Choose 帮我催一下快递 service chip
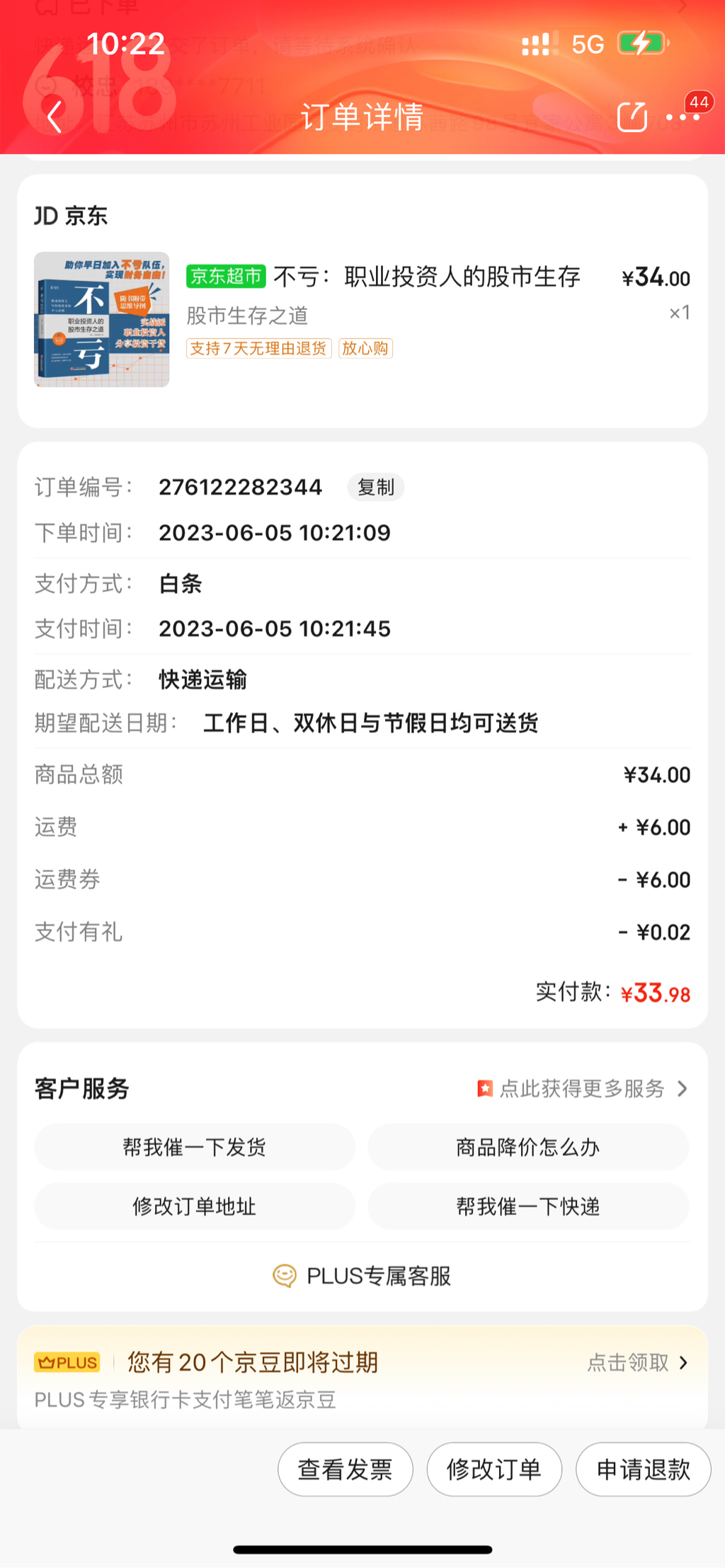 (528, 1206)
